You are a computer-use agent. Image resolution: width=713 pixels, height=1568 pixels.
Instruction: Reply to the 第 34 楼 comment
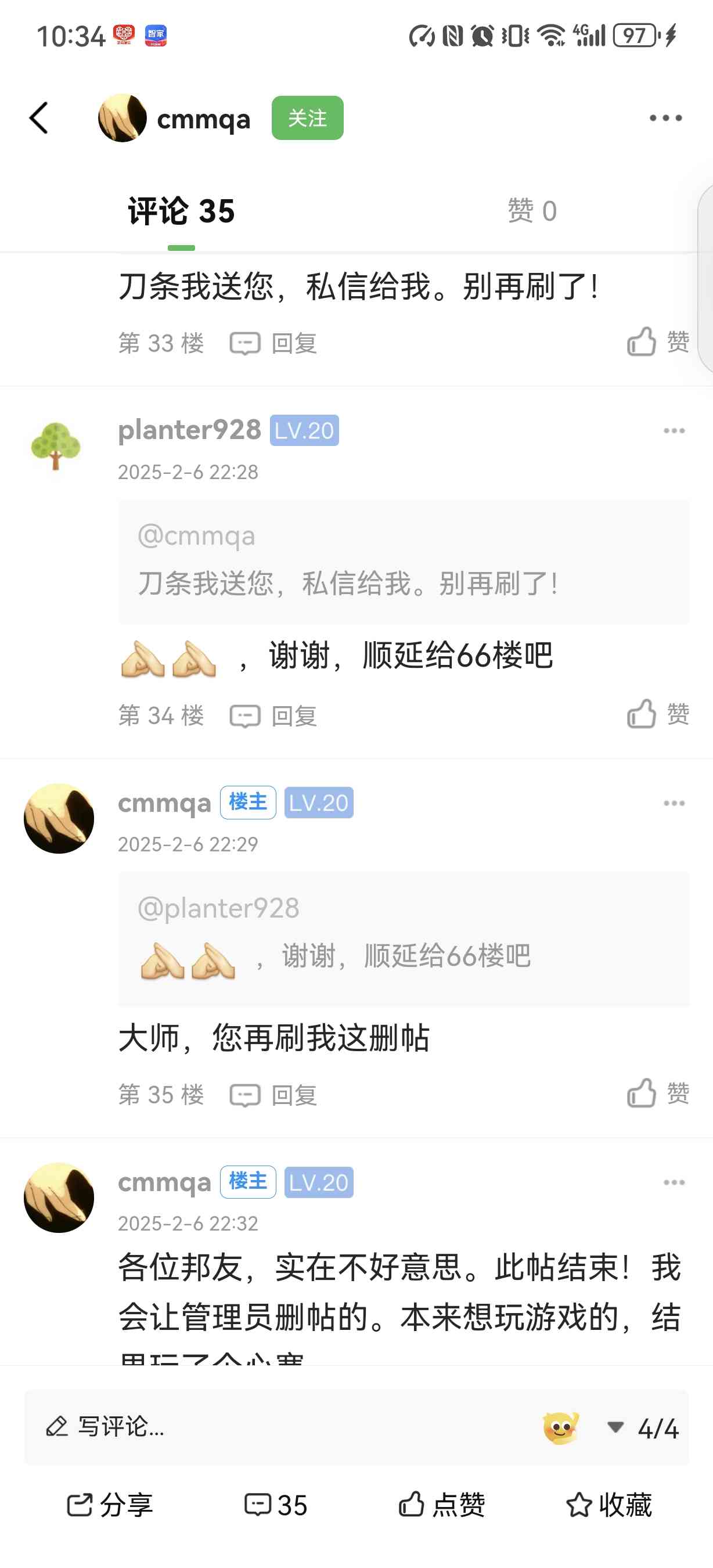tap(274, 716)
